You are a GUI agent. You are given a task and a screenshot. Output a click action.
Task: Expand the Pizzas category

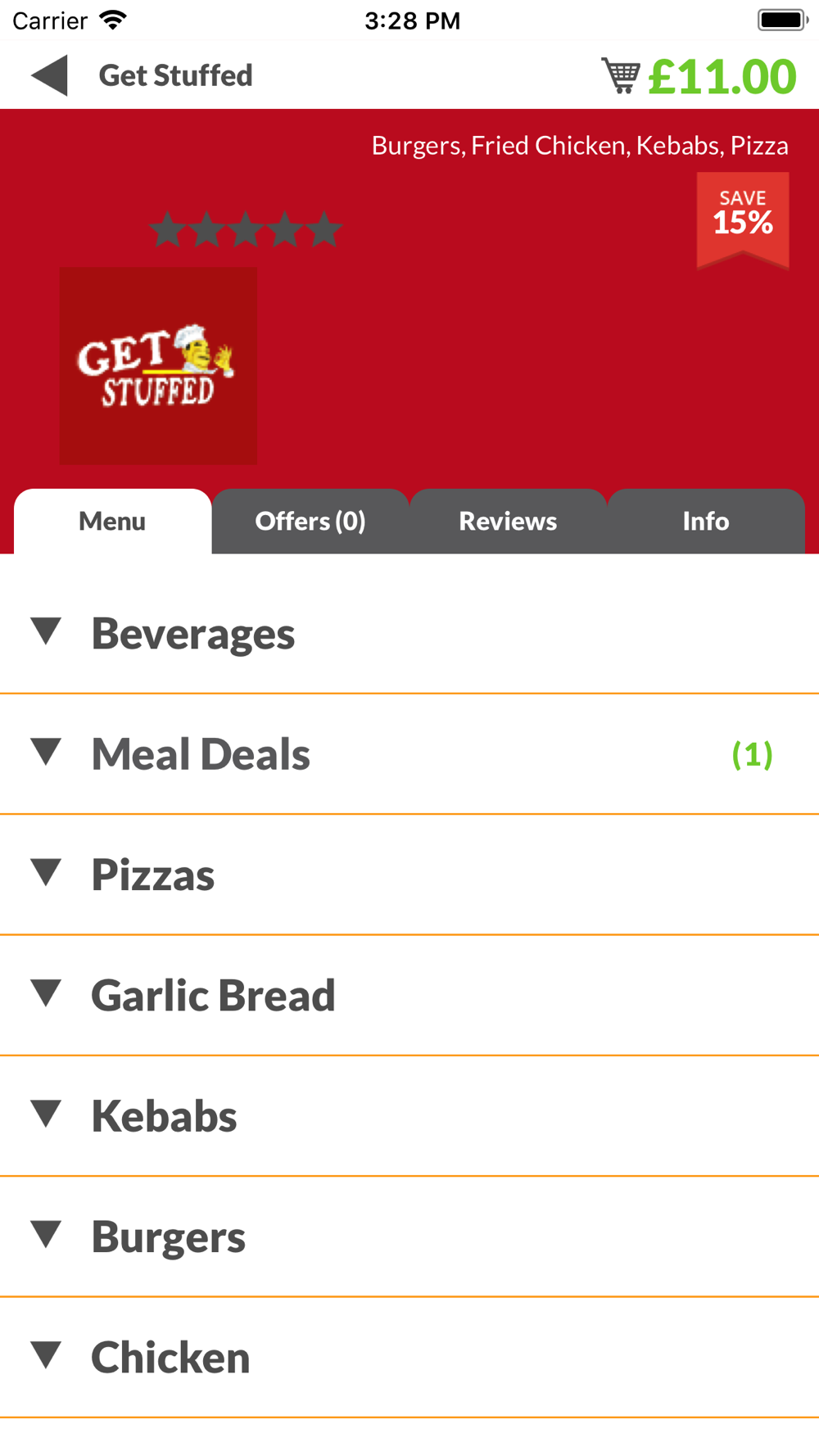tap(409, 875)
